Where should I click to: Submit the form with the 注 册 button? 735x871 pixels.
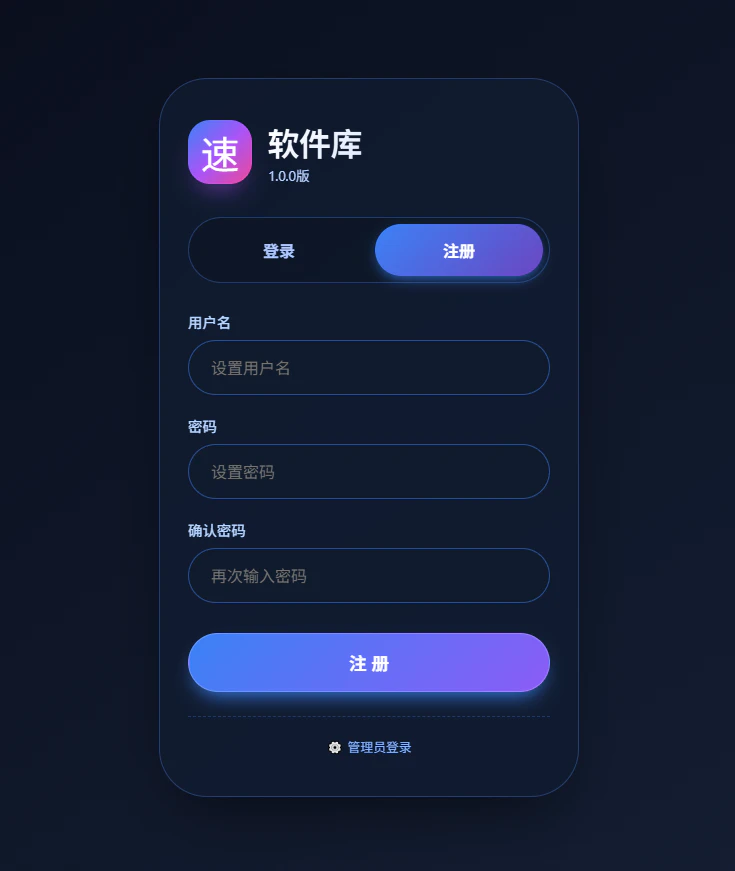(369, 663)
